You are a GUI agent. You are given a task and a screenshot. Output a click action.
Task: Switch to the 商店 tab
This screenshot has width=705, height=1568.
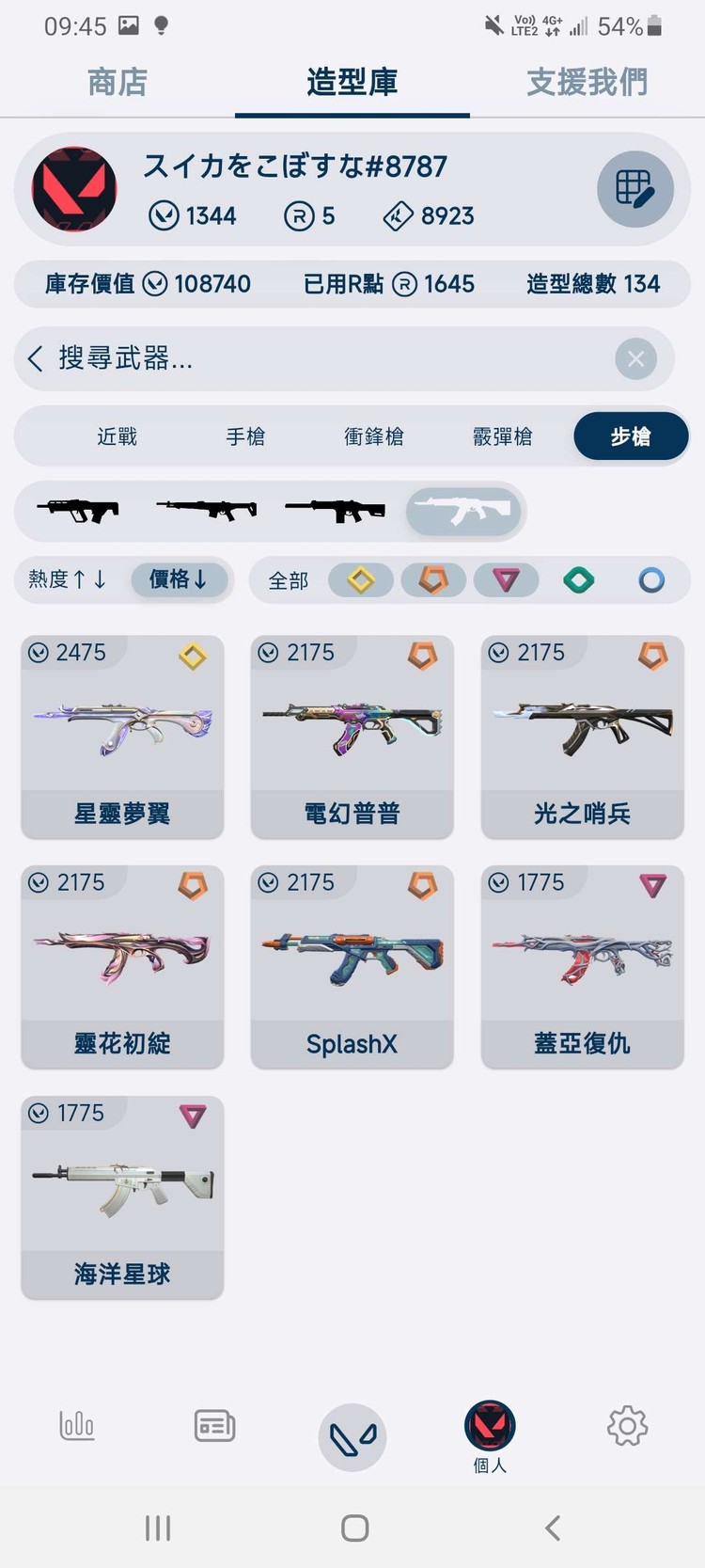click(x=117, y=82)
